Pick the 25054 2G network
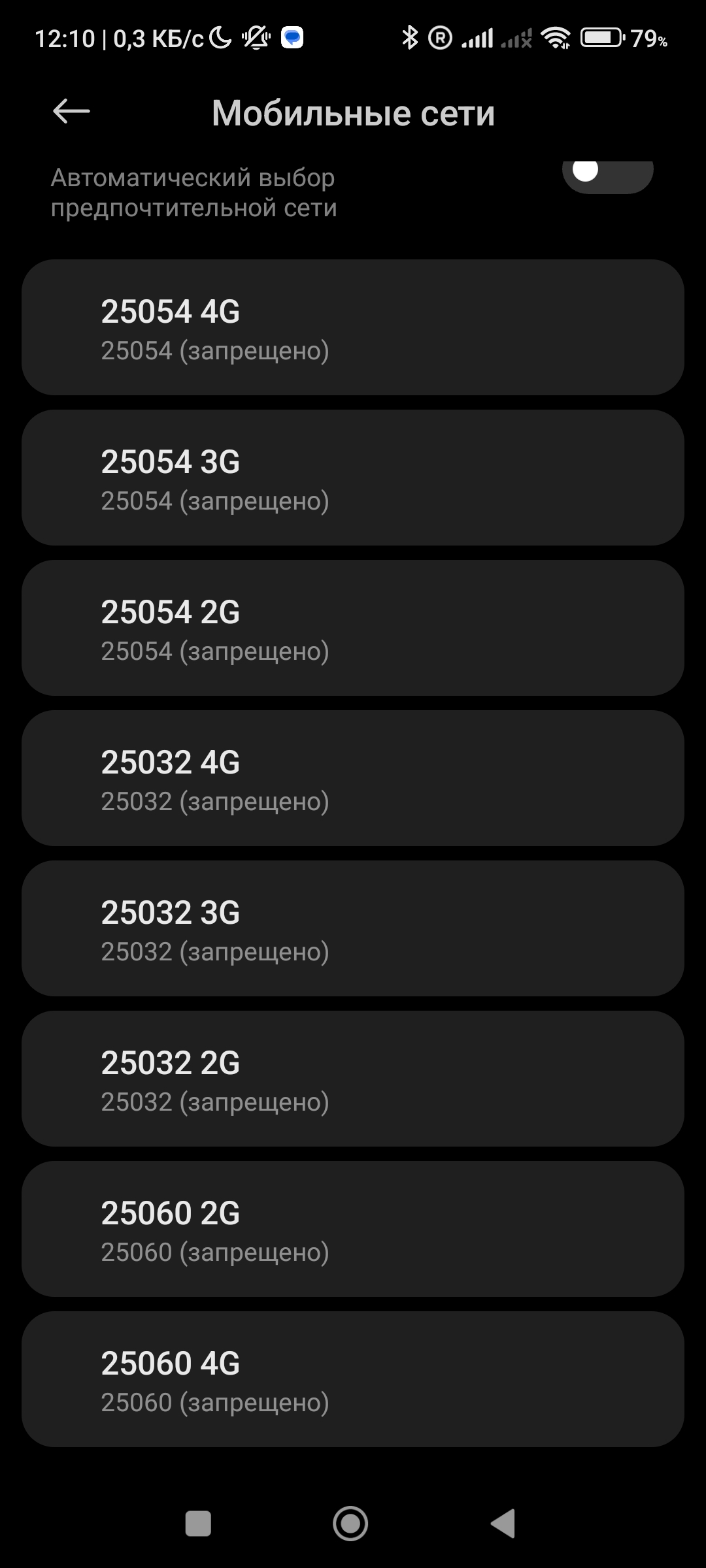This screenshot has width=706, height=1568. point(353,628)
